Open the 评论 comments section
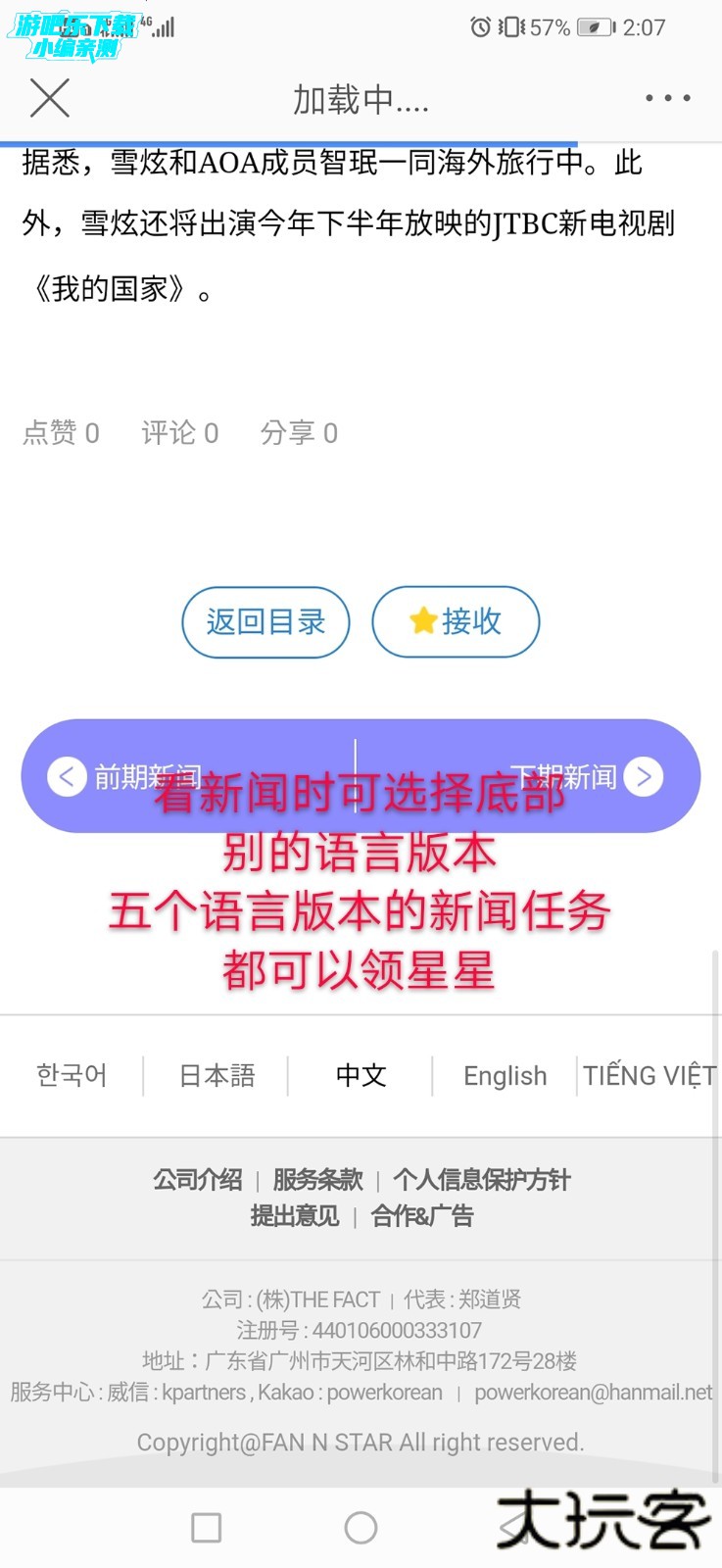Screen dimensions: 722x1568 coord(180,433)
